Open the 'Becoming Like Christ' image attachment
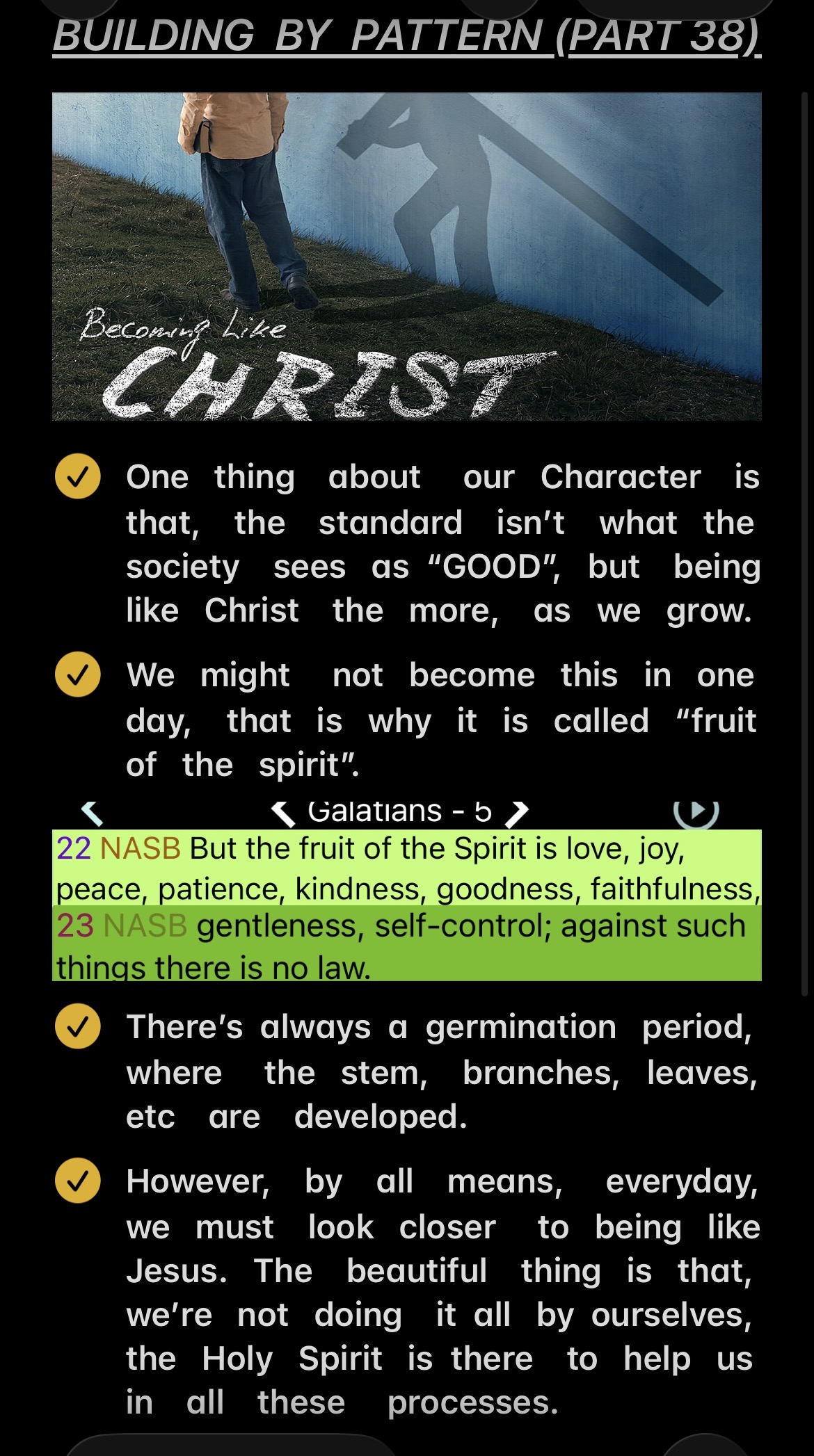This screenshot has height=1456, width=814. [x=407, y=257]
